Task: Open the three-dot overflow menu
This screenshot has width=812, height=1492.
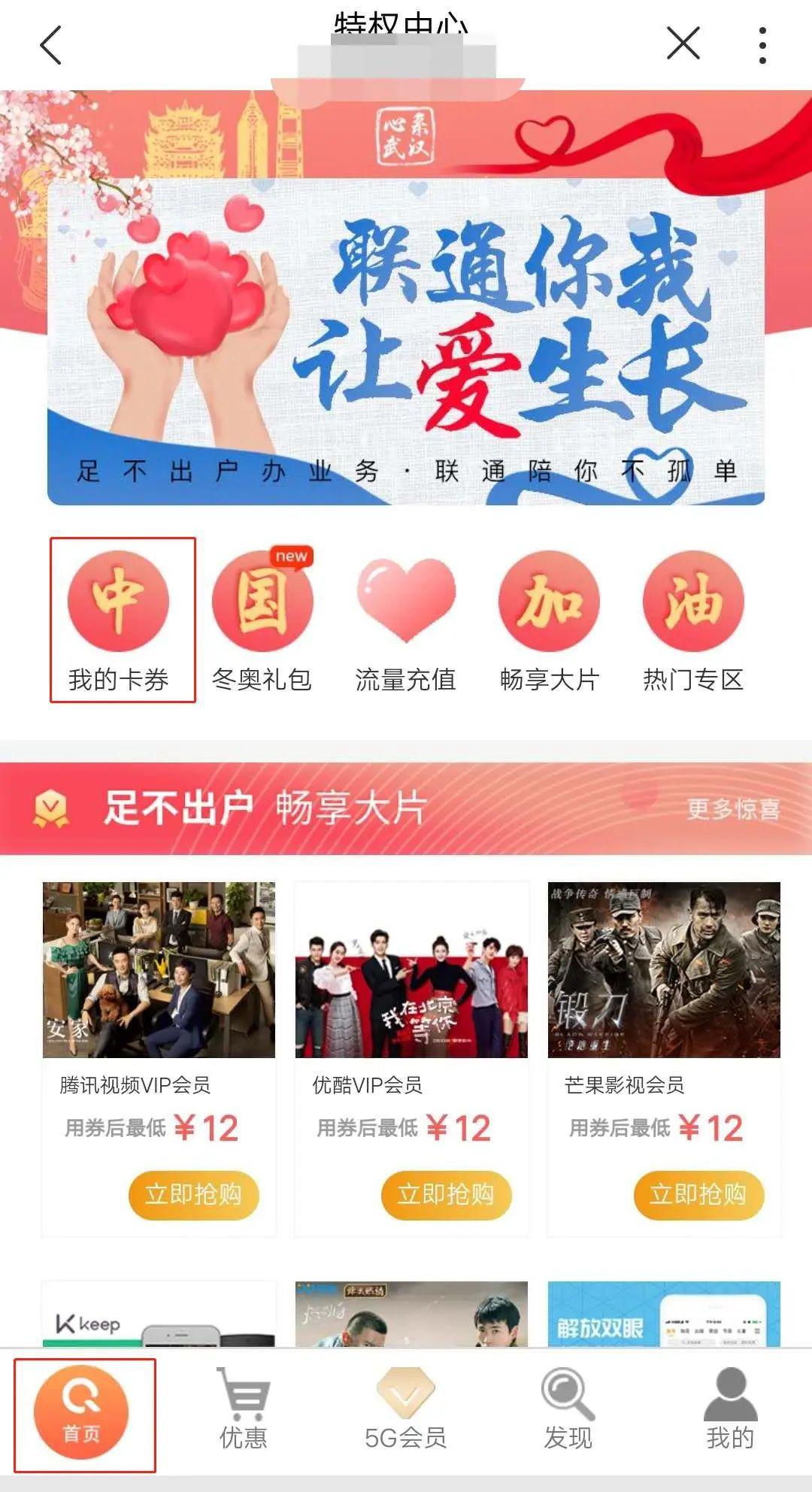Action: 762,45
